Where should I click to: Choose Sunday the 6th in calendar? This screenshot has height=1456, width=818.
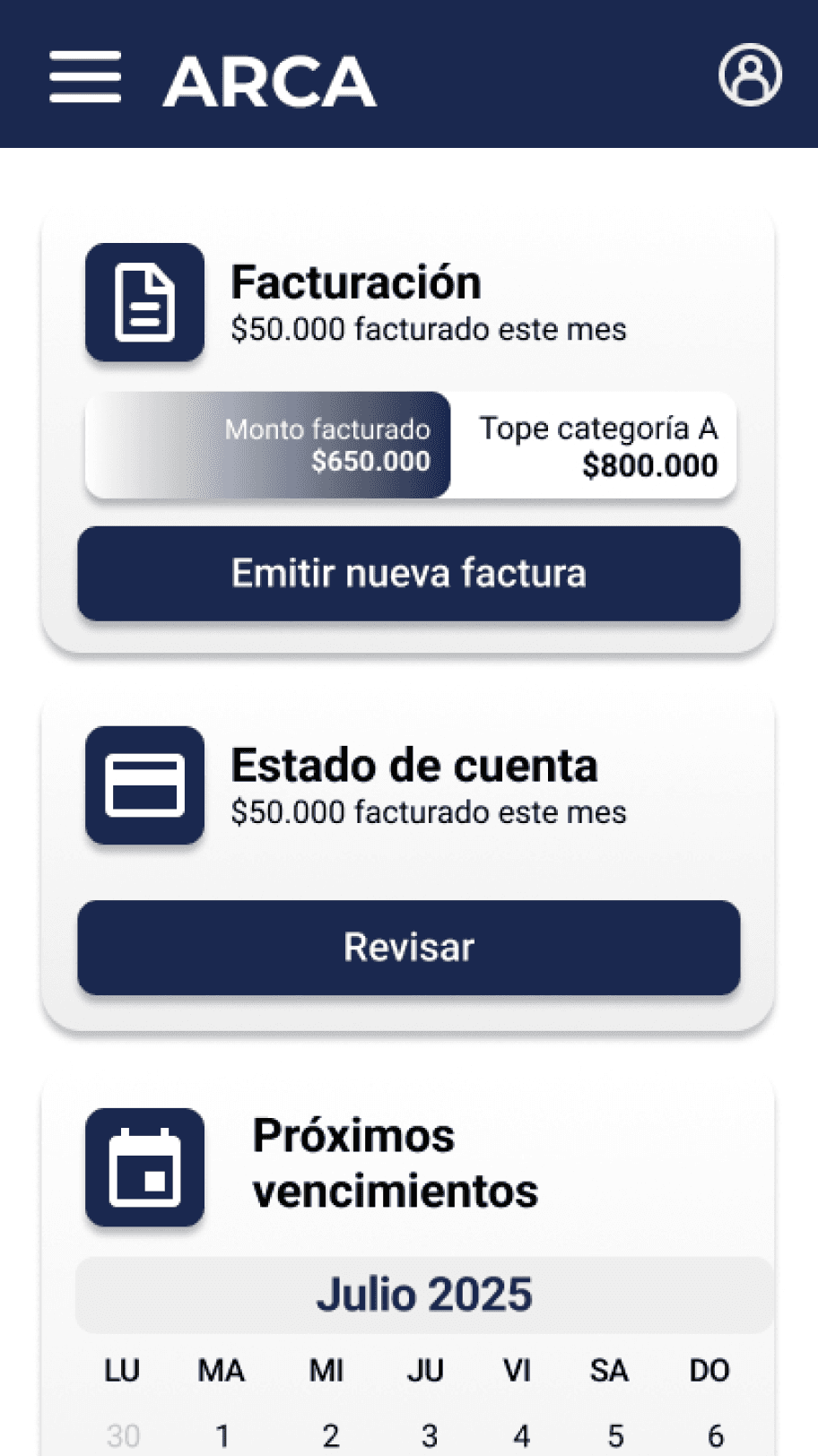point(715,1435)
